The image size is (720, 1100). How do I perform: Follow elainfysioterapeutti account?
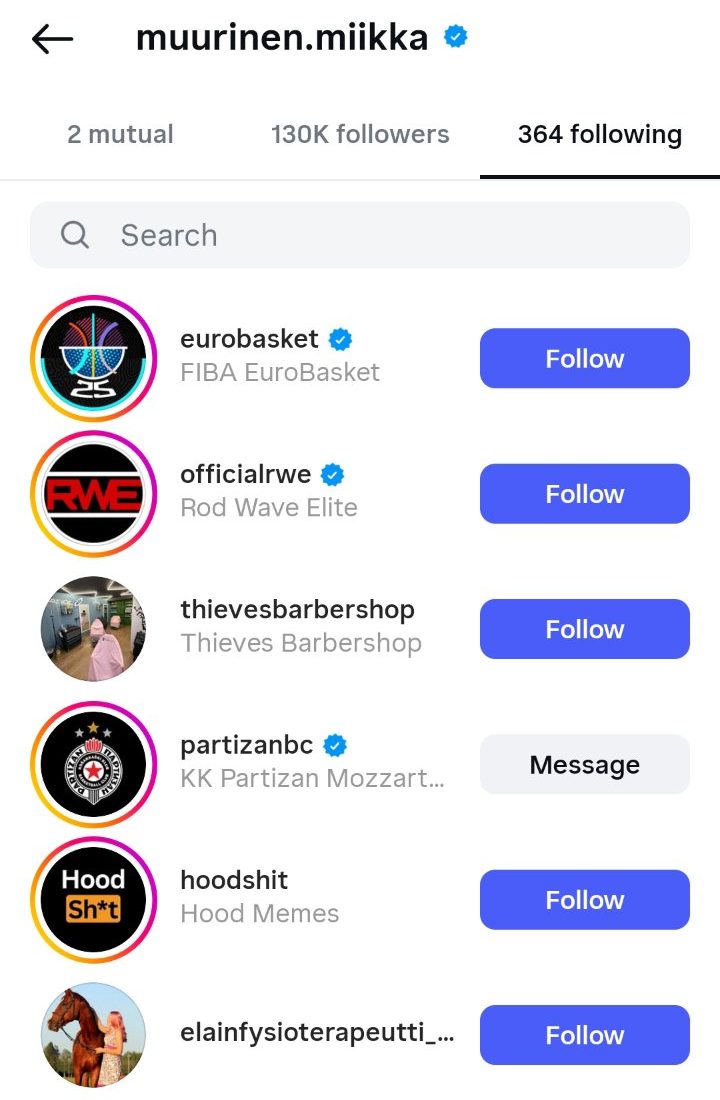[x=584, y=1035]
